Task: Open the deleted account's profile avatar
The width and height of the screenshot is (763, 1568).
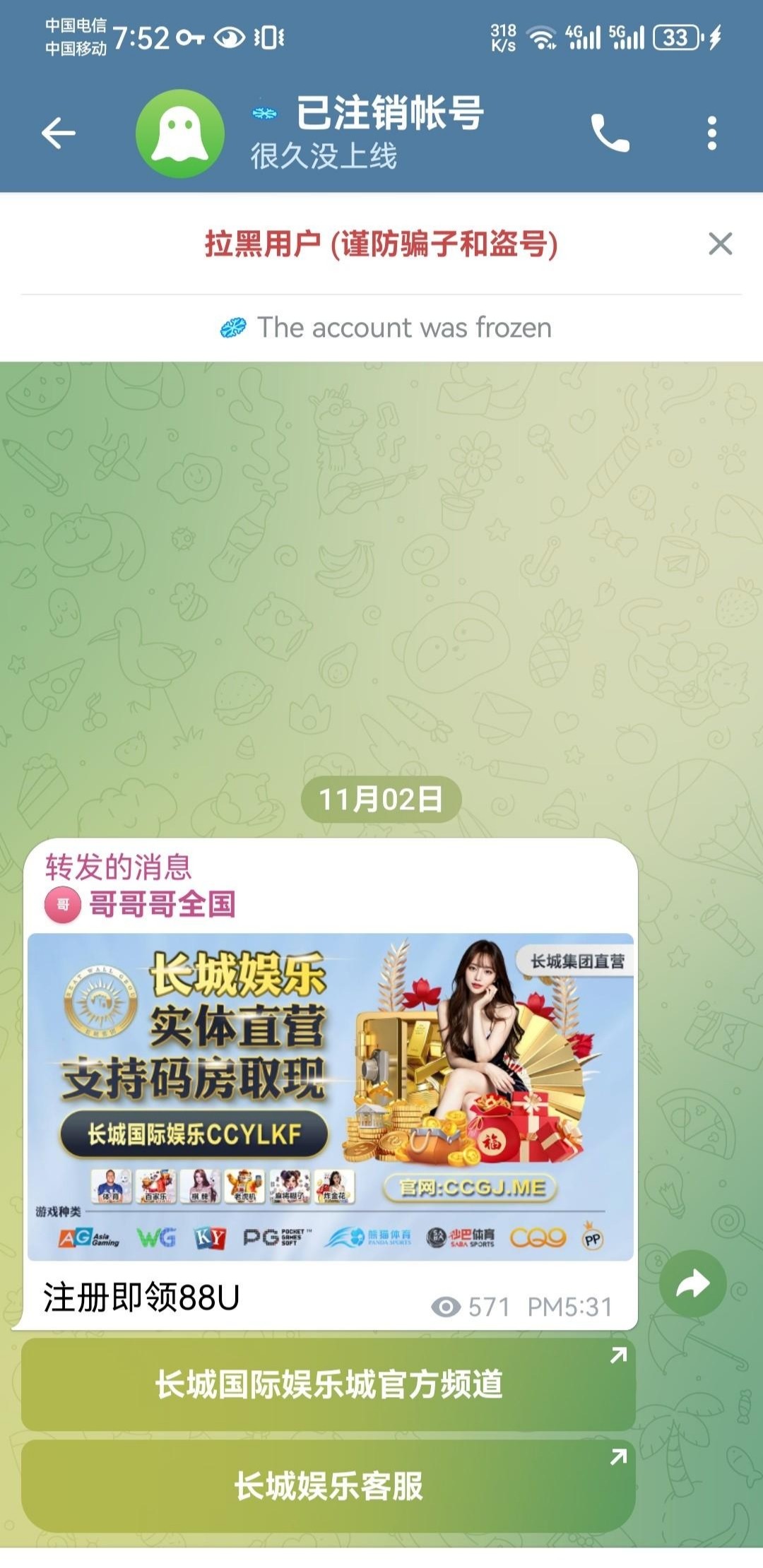Action: click(180, 133)
